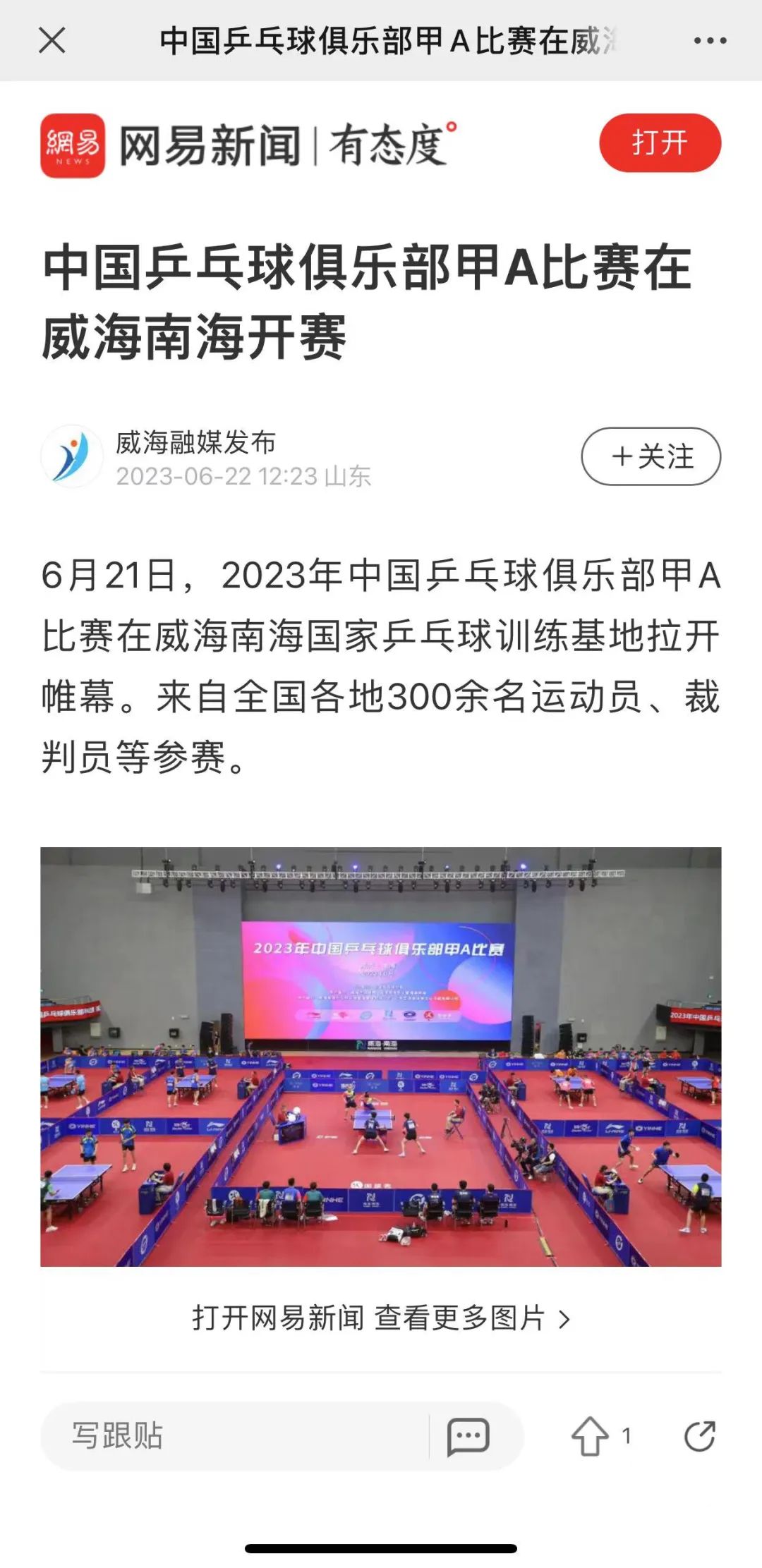Tap the 写跟贴 comment field
This screenshot has height=1568, width=762.
233,1435
